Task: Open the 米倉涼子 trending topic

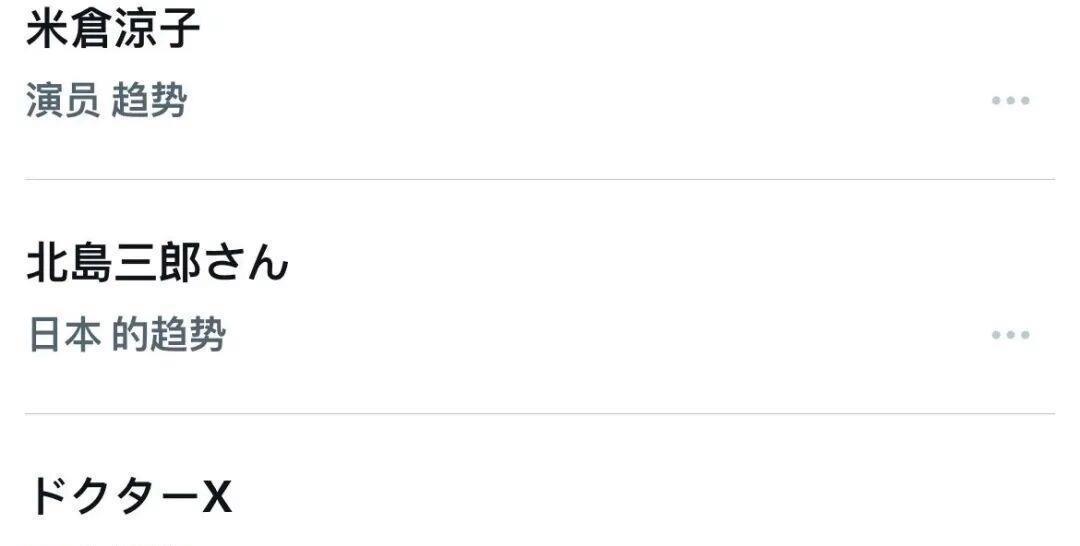Action: click(x=113, y=31)
